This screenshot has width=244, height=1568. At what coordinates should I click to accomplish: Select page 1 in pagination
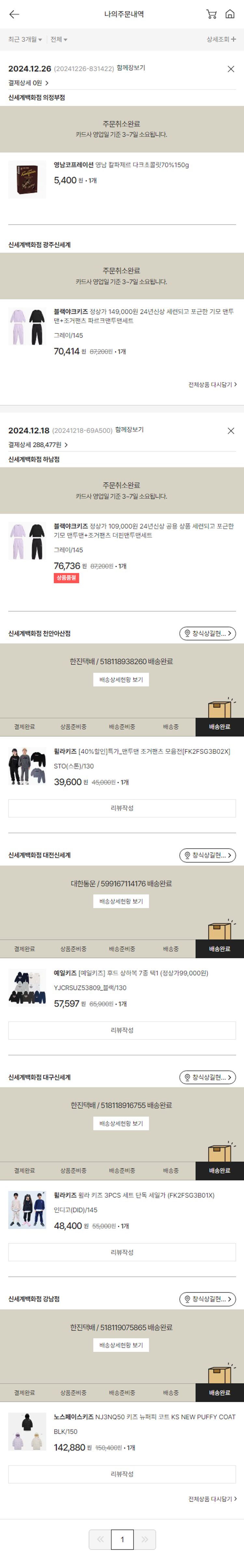tap(122, 1539)
